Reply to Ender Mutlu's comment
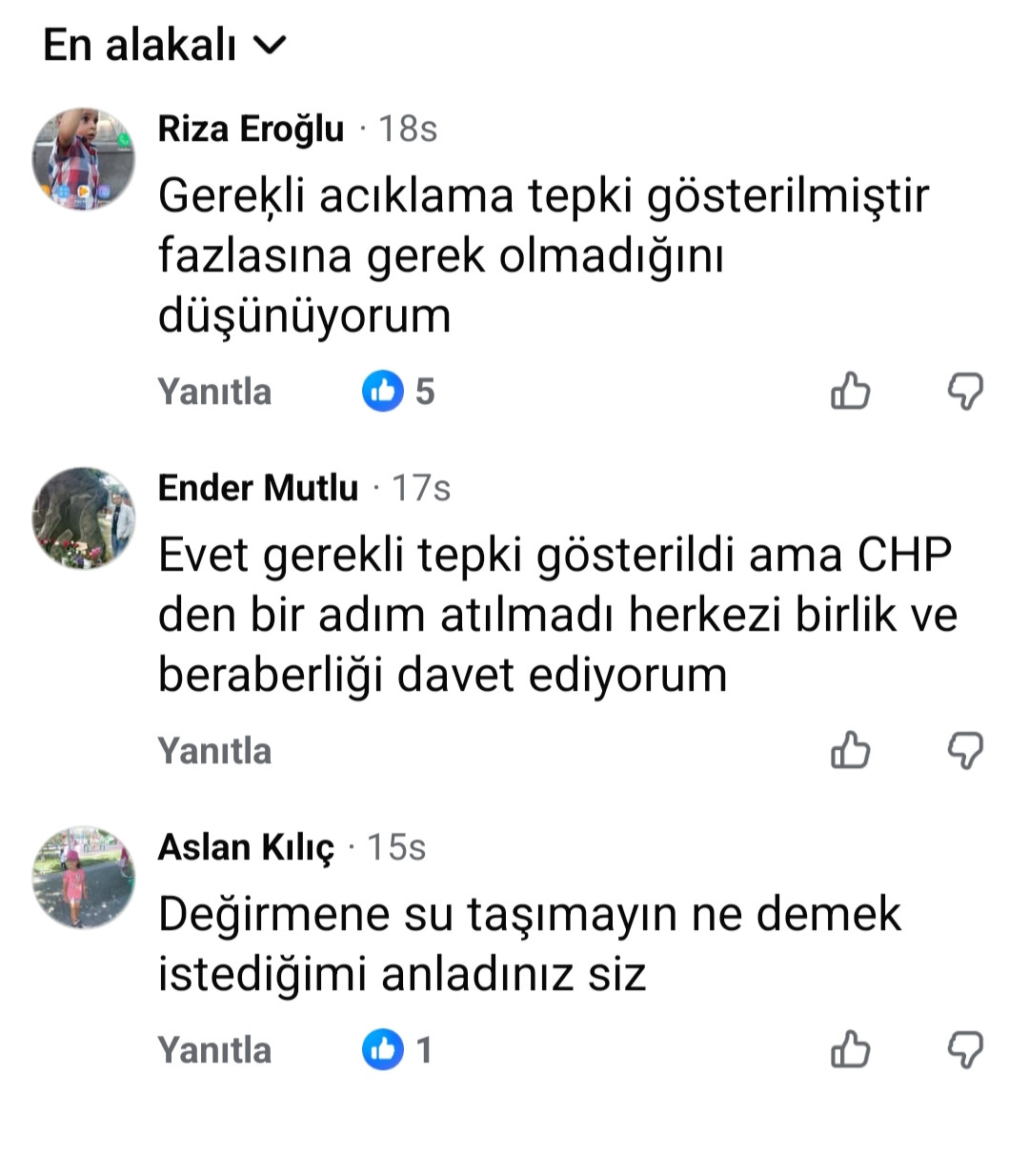1029x1176 pixels. [x=214, y=751]
